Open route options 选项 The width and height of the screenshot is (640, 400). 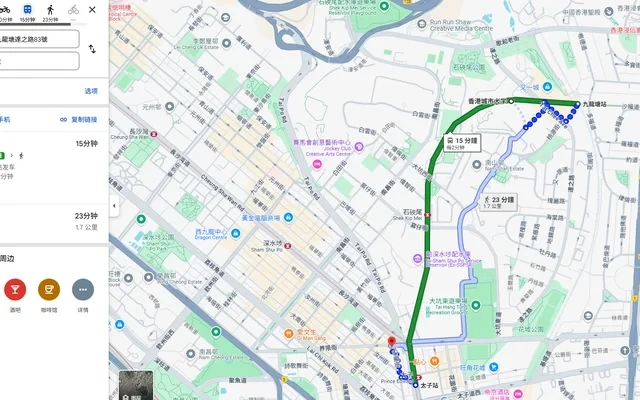pyautogui.click(x=91, y=91)
